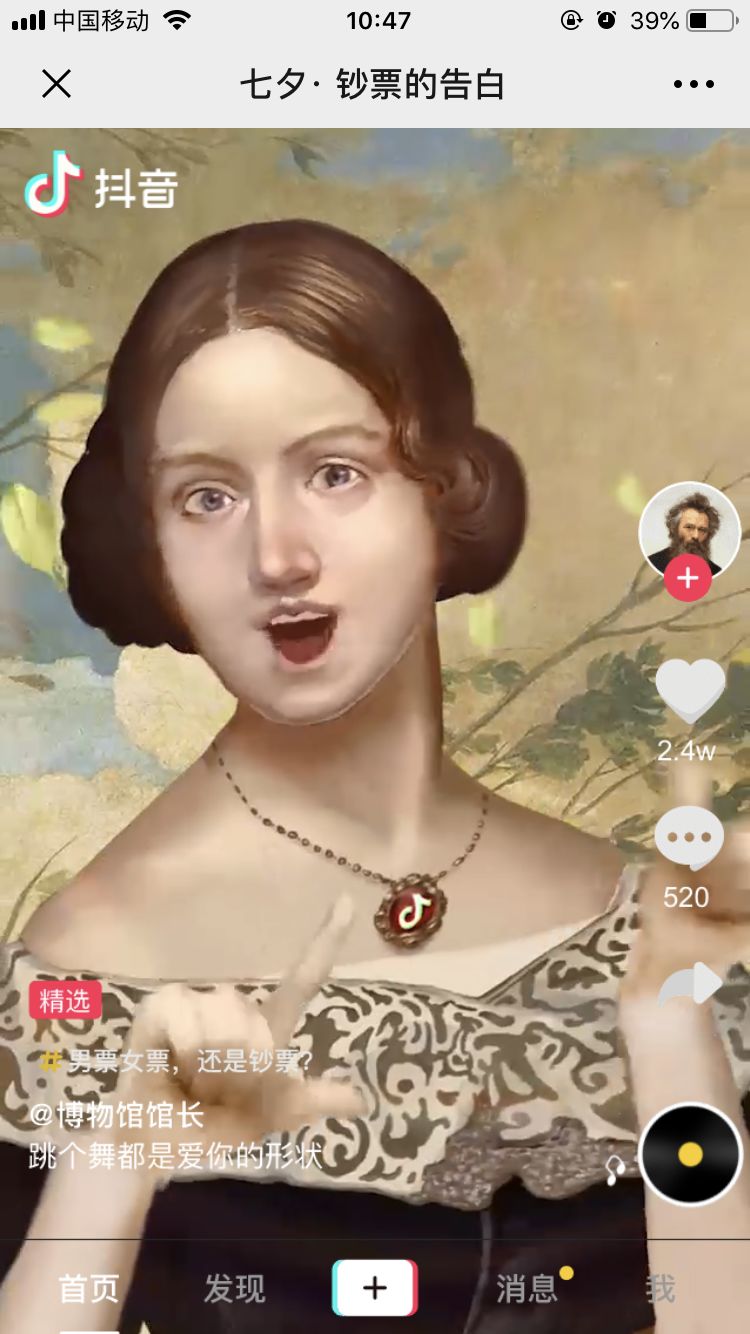Viewport: 750px width, 1334px height.
Task: Open hashtag 男票女票,还是钞票?
Action: 178,1061
